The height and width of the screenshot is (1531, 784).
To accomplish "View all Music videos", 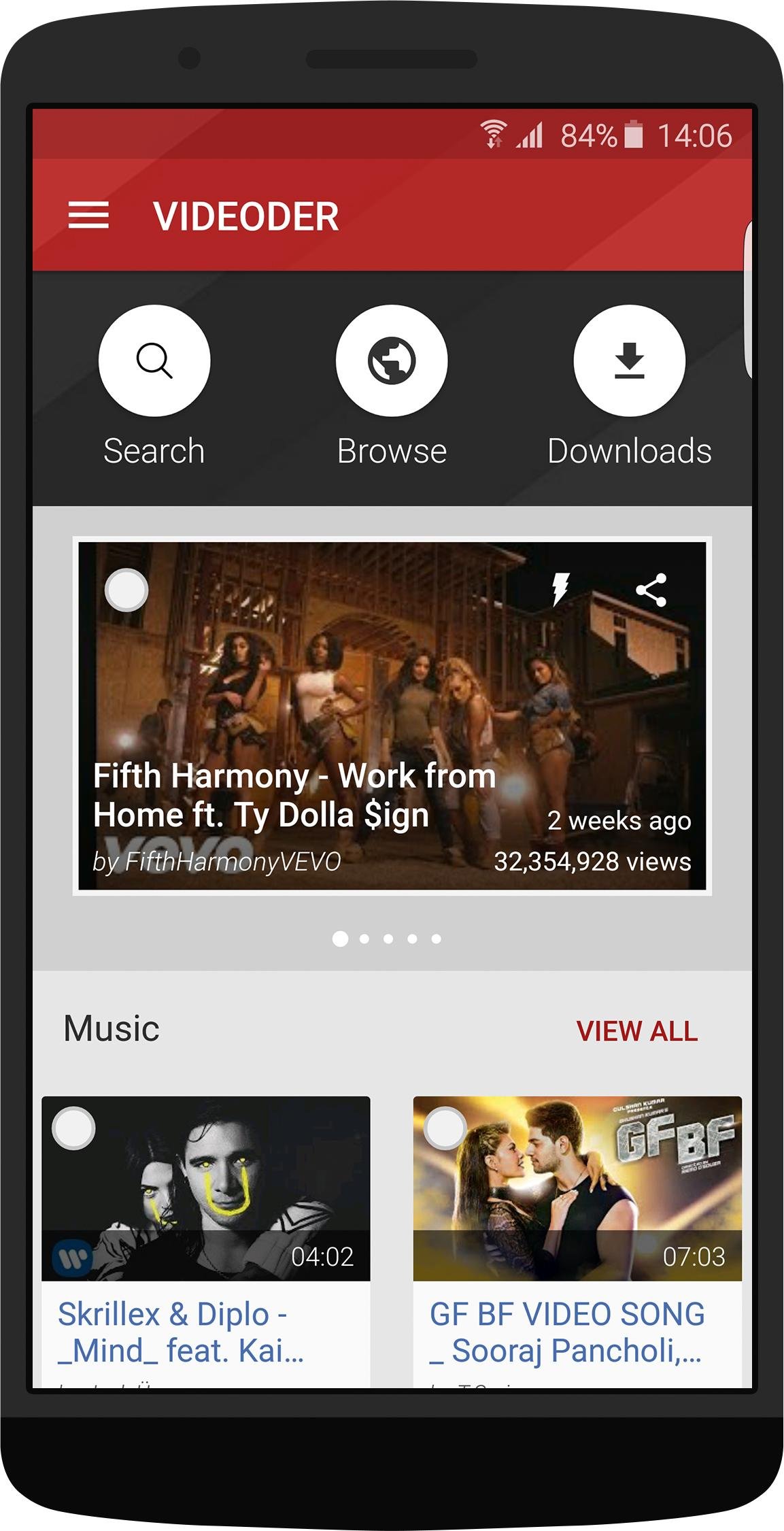I will coord(636,1031).
